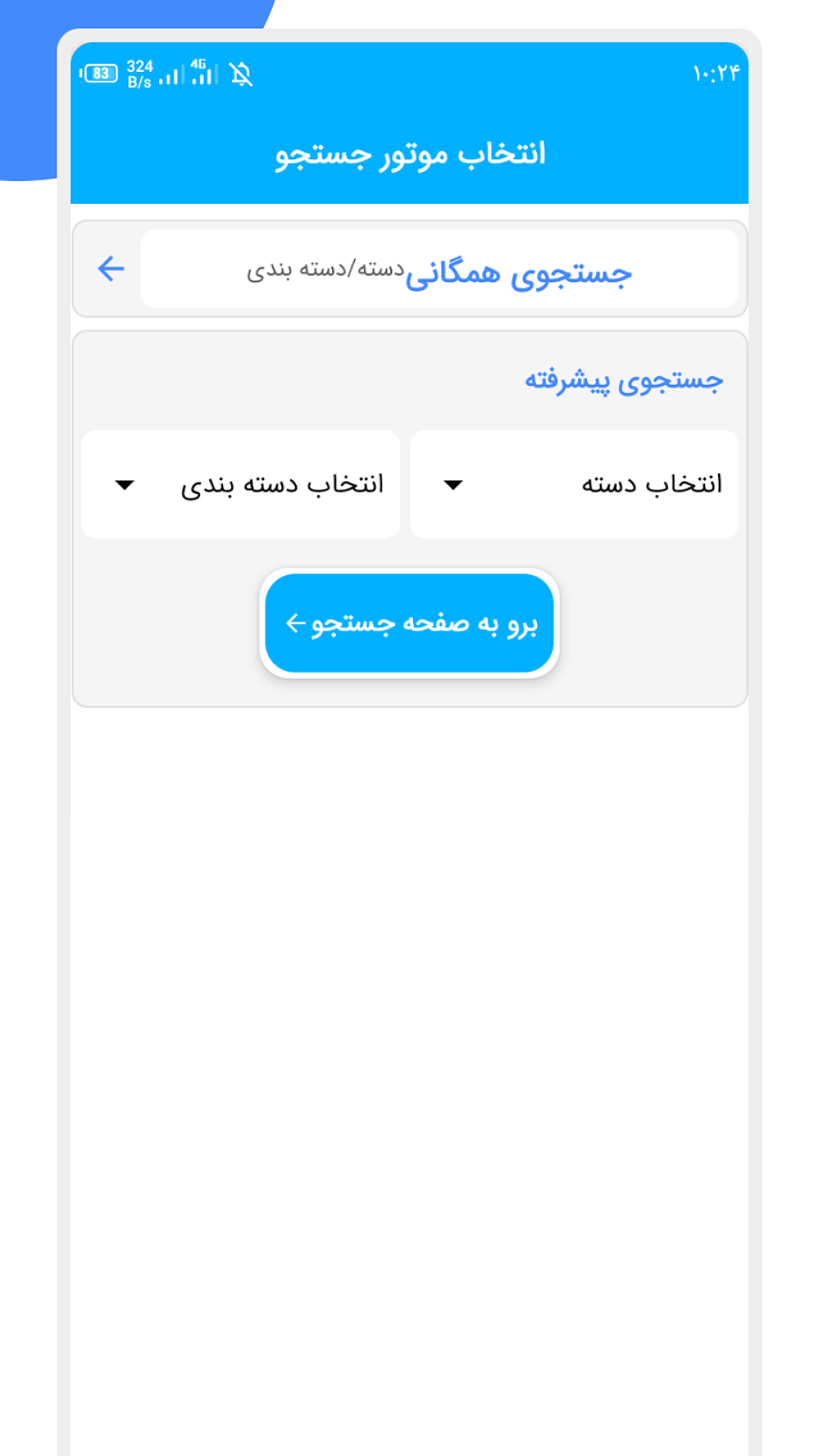Tap the back arrow beside جستجوی همگانی

[x=111, y=268]
